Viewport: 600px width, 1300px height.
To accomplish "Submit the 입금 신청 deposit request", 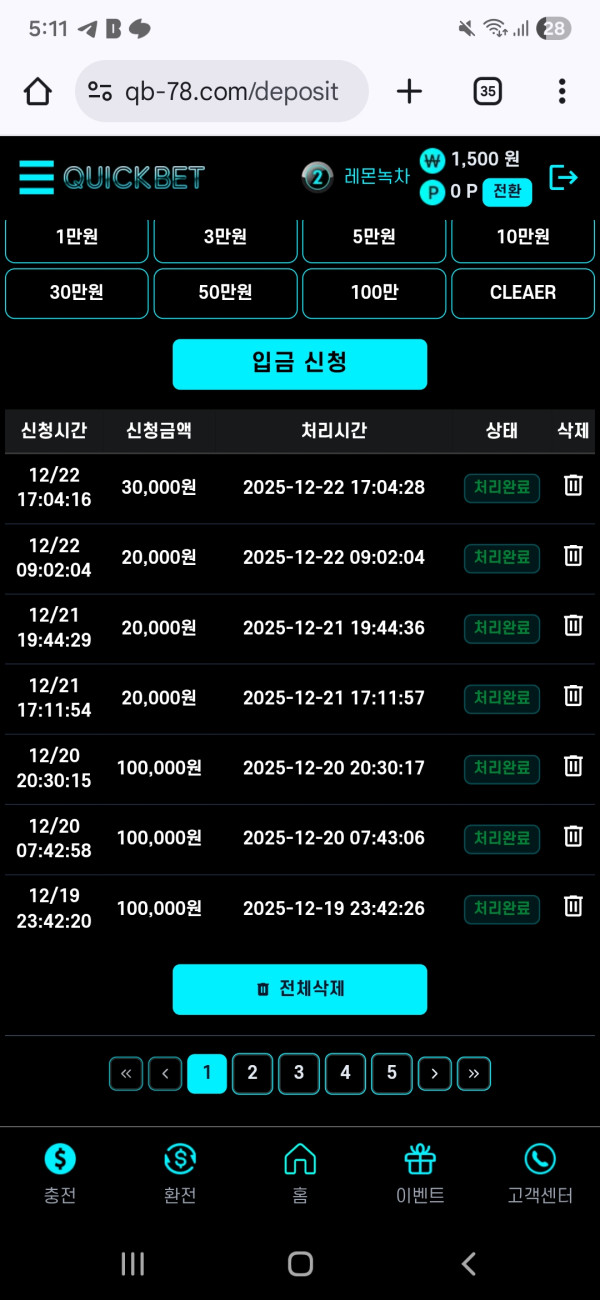I will [300, 363].
